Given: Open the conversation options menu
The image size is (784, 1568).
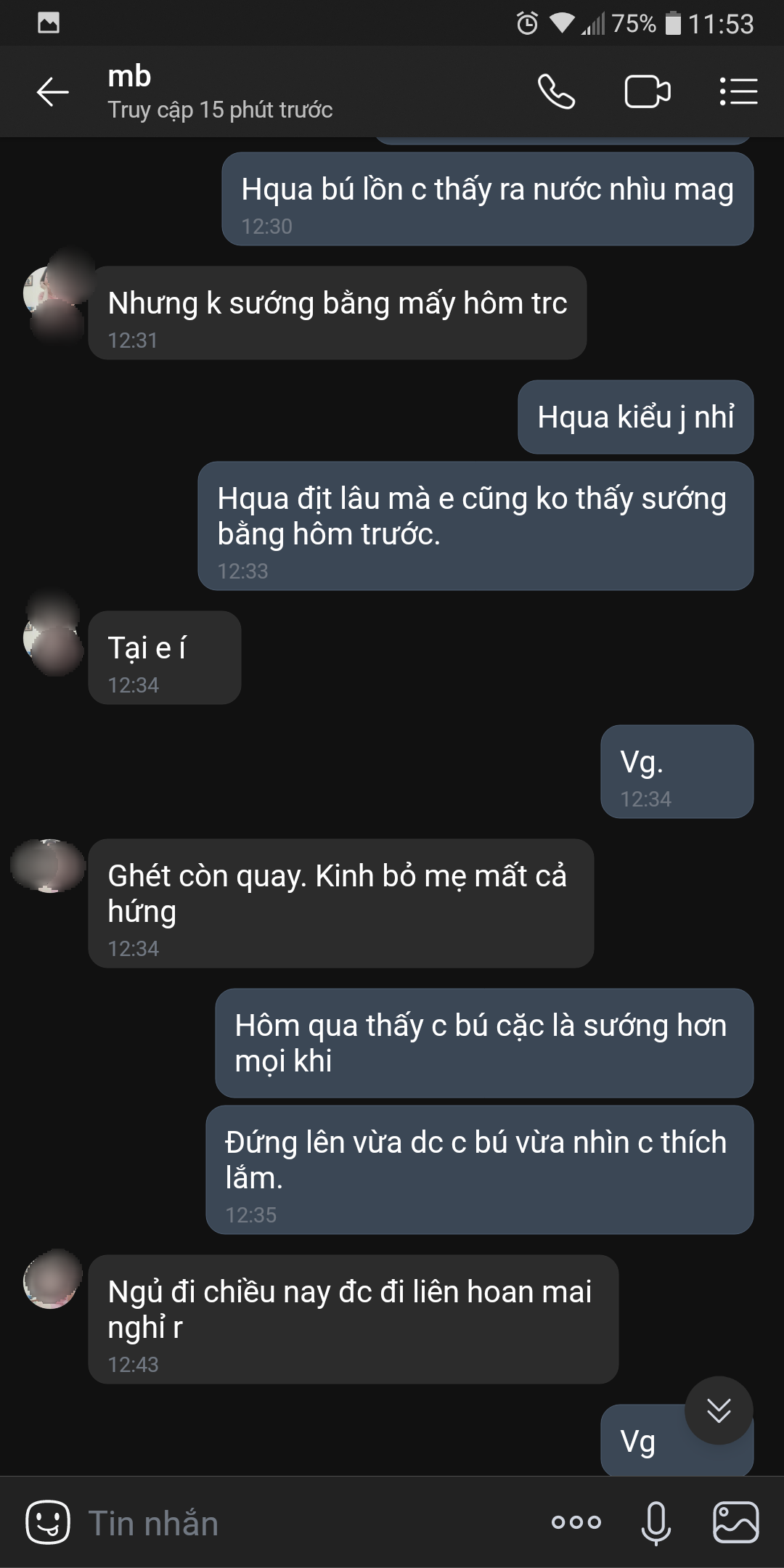Looking at the screenshot, I should point(738,92).
